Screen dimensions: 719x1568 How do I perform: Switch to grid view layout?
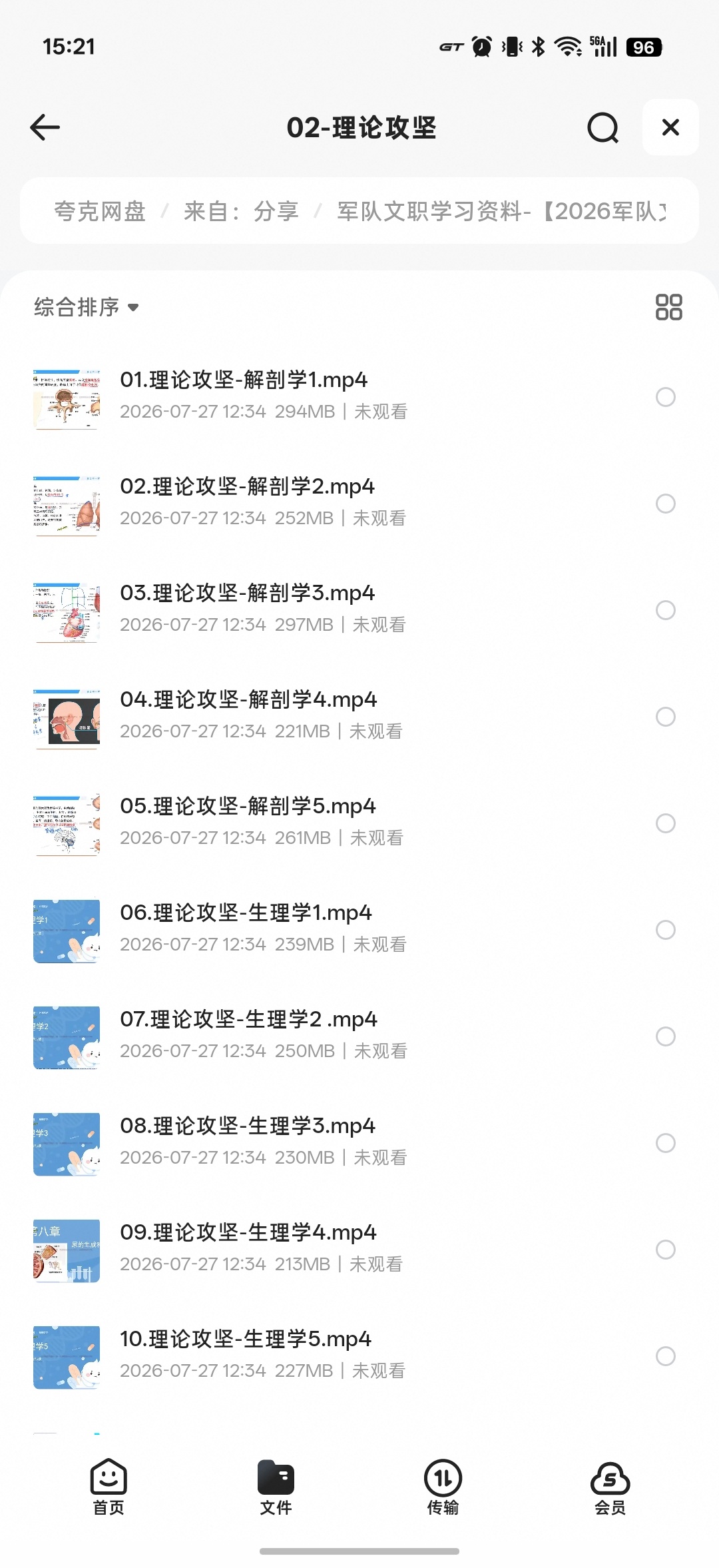(x=668, y=307)
